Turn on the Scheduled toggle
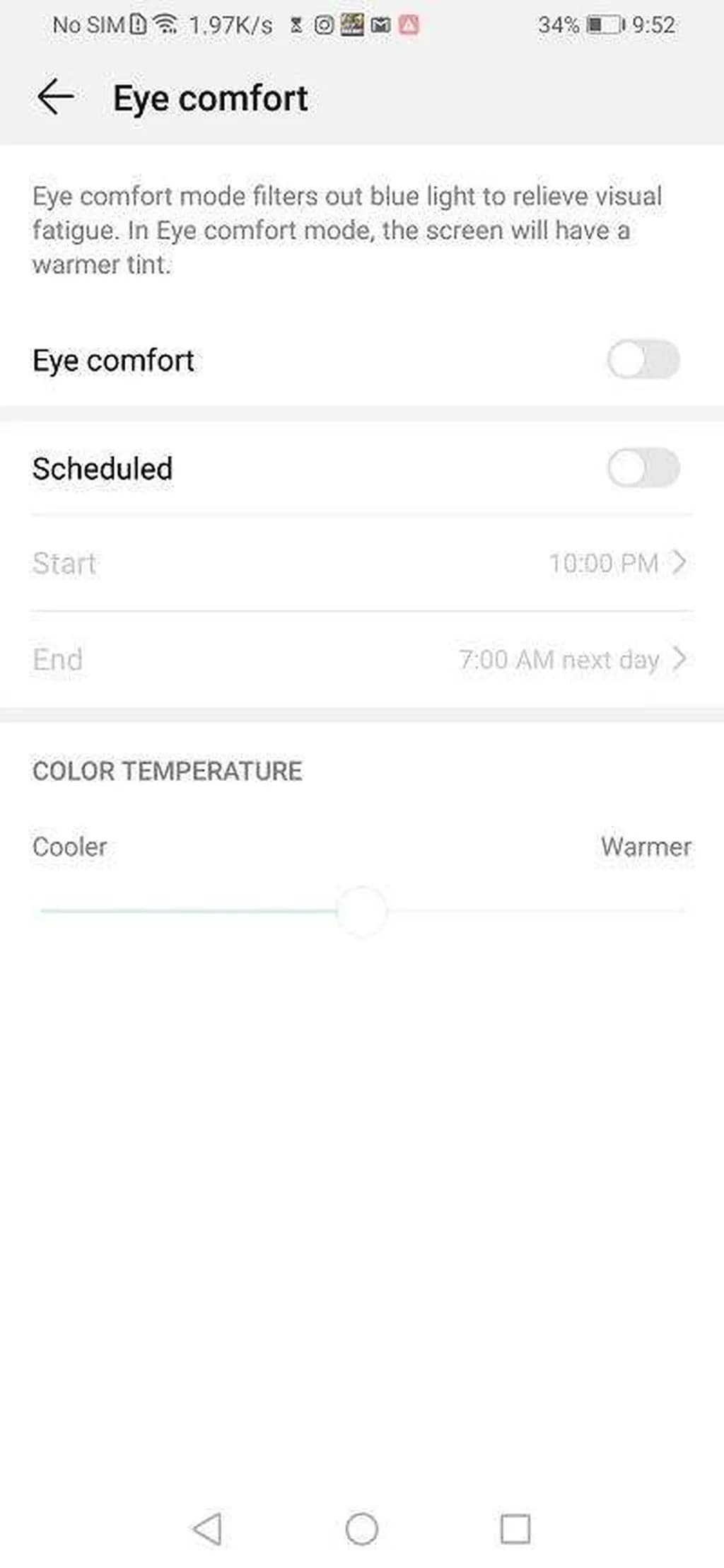724x1568 pixels. tap(643, 468)
